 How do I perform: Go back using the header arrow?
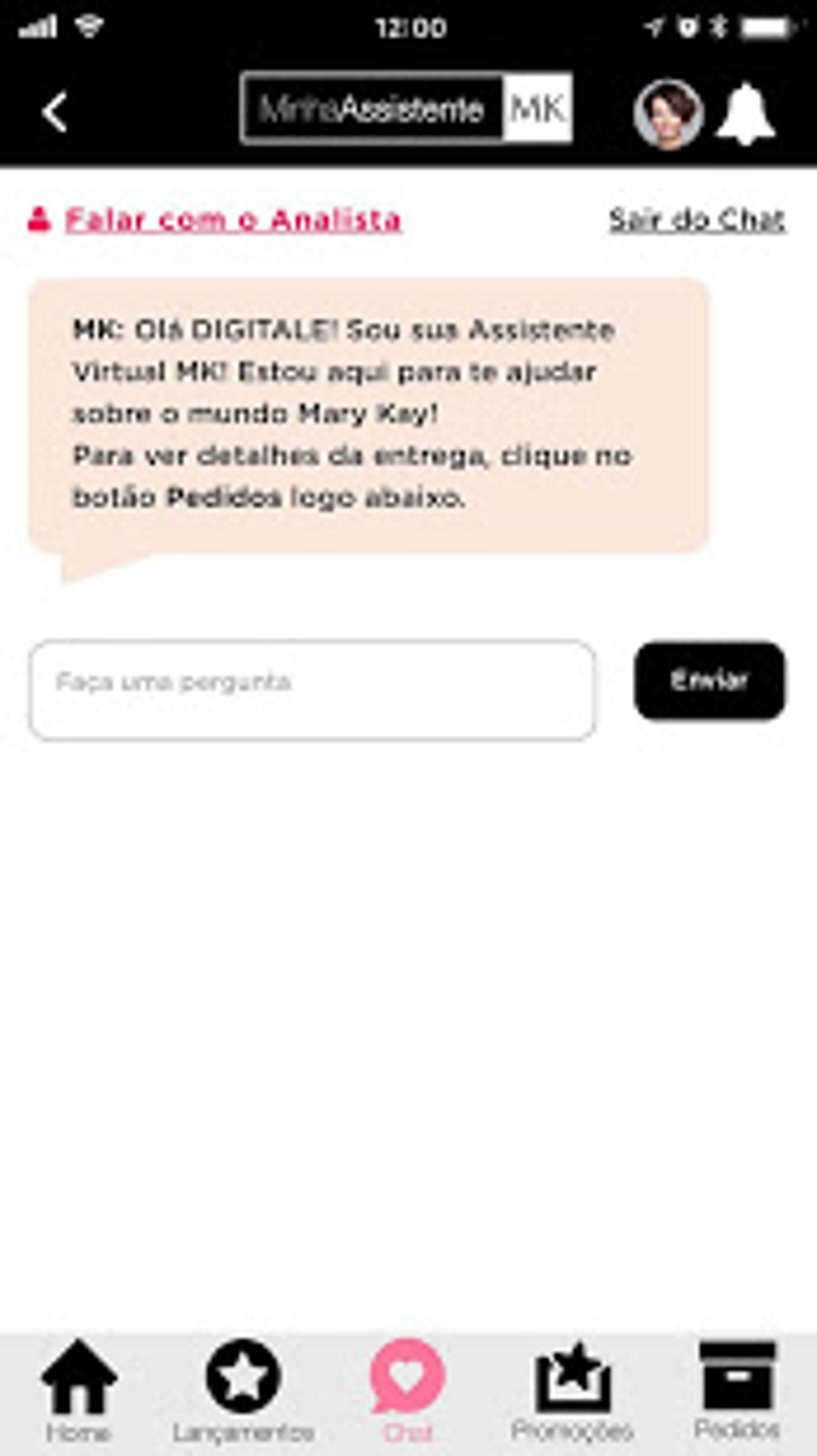pos(54,112)
